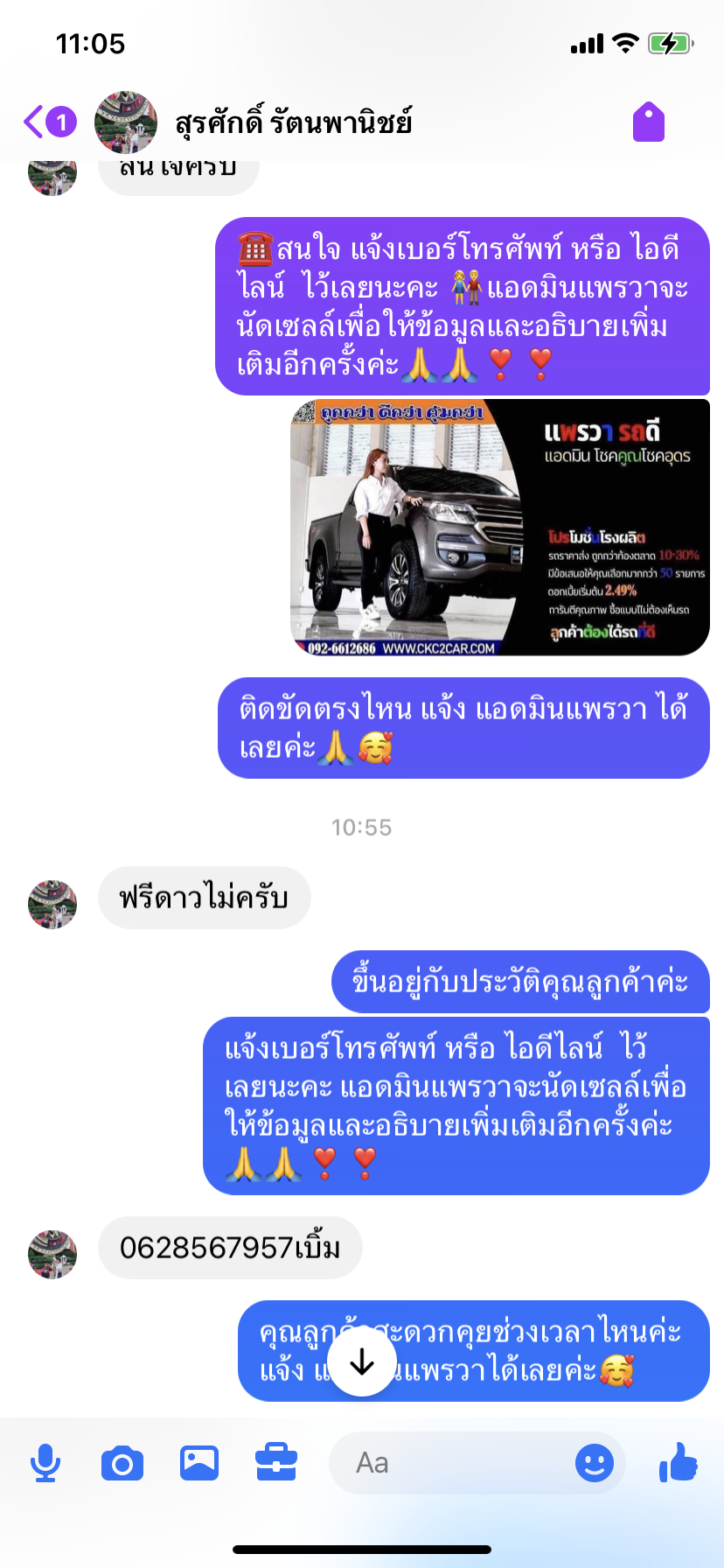
Task: Open the photo gallery picker
Action: (x=199, y=1463)
